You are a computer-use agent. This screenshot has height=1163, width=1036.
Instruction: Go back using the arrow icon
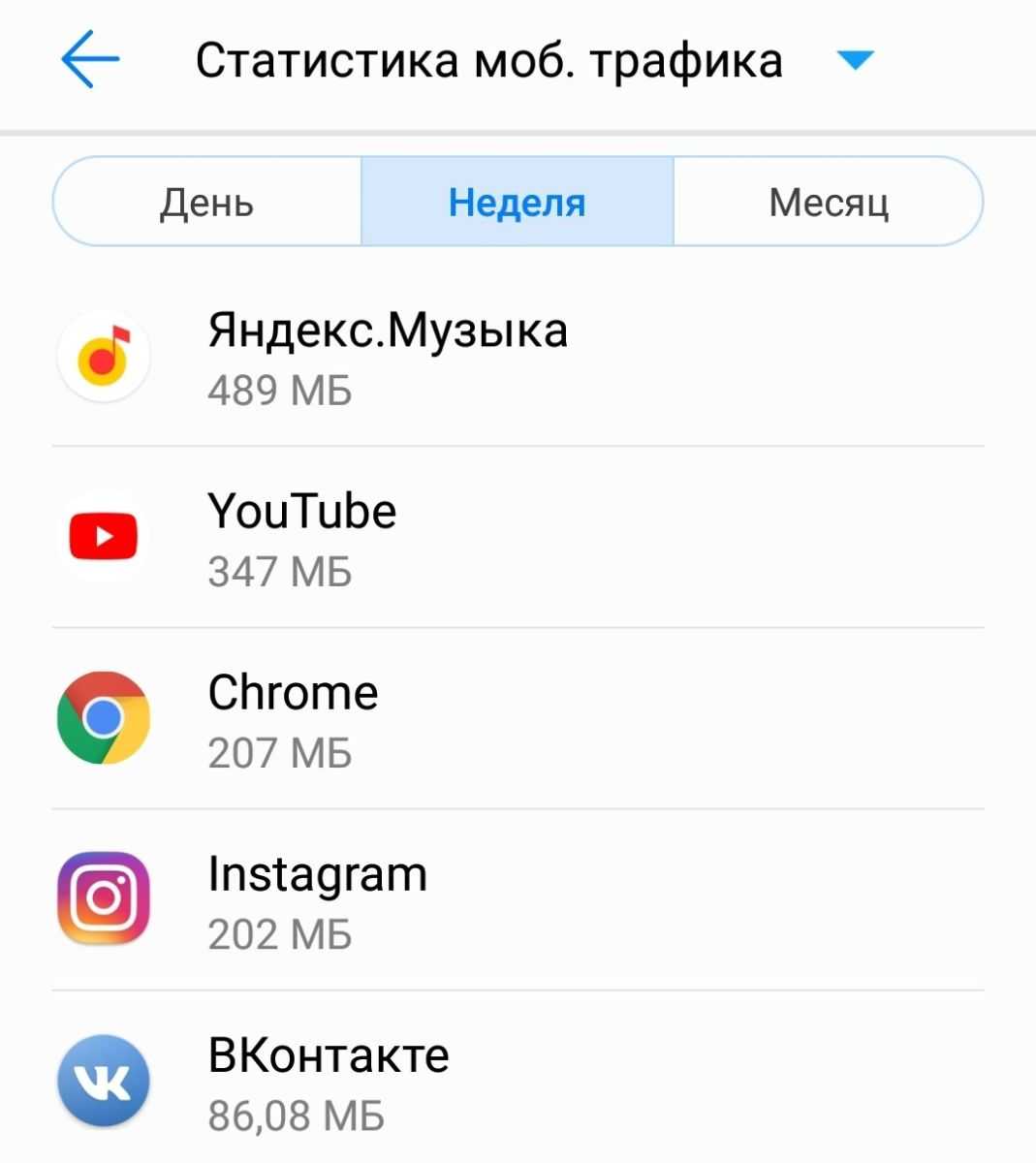pyautogui.click(x=90, y=60)
